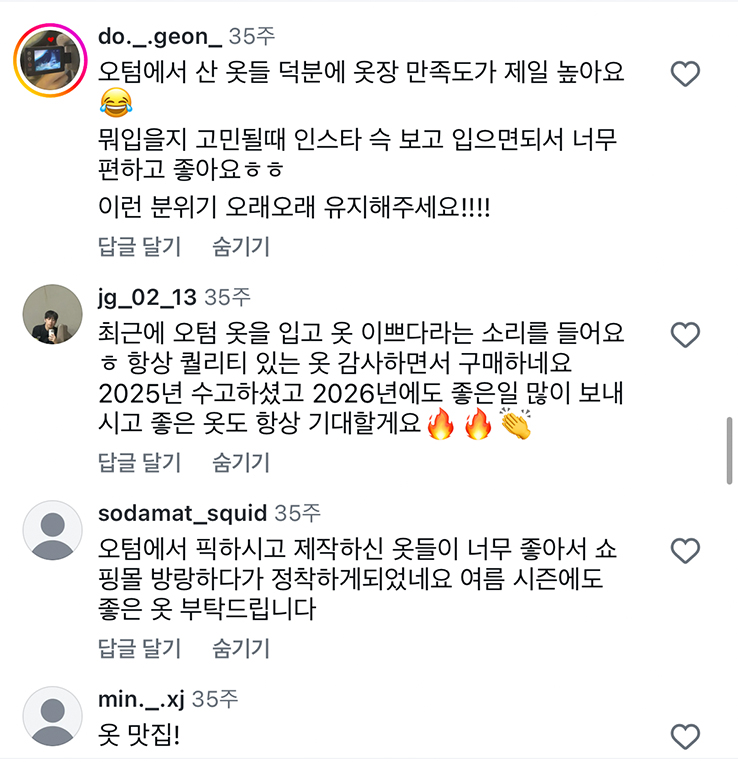Reply to sodamat_squid's comment
The image size is (738, 762).
[139, 648]
